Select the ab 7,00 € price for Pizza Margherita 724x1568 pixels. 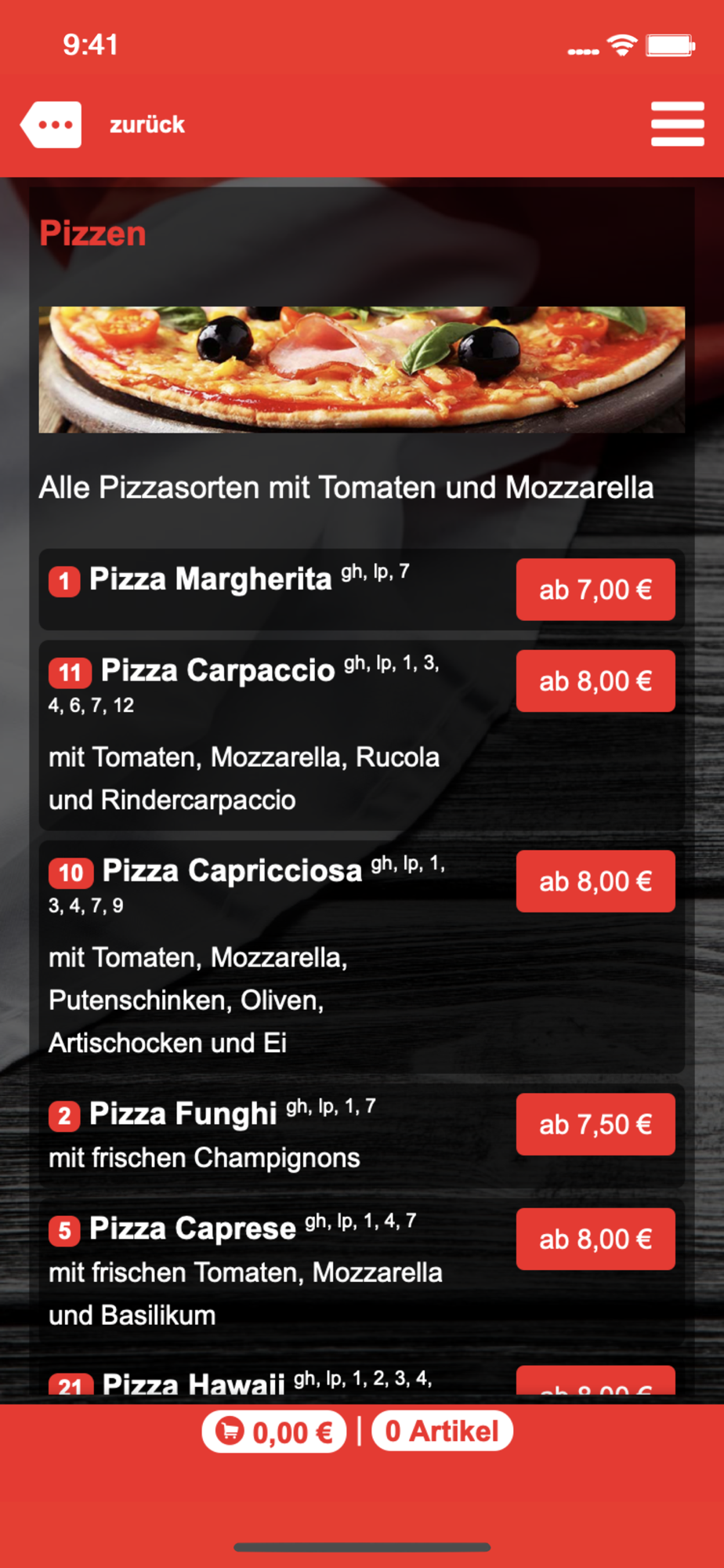pos(595,590)
